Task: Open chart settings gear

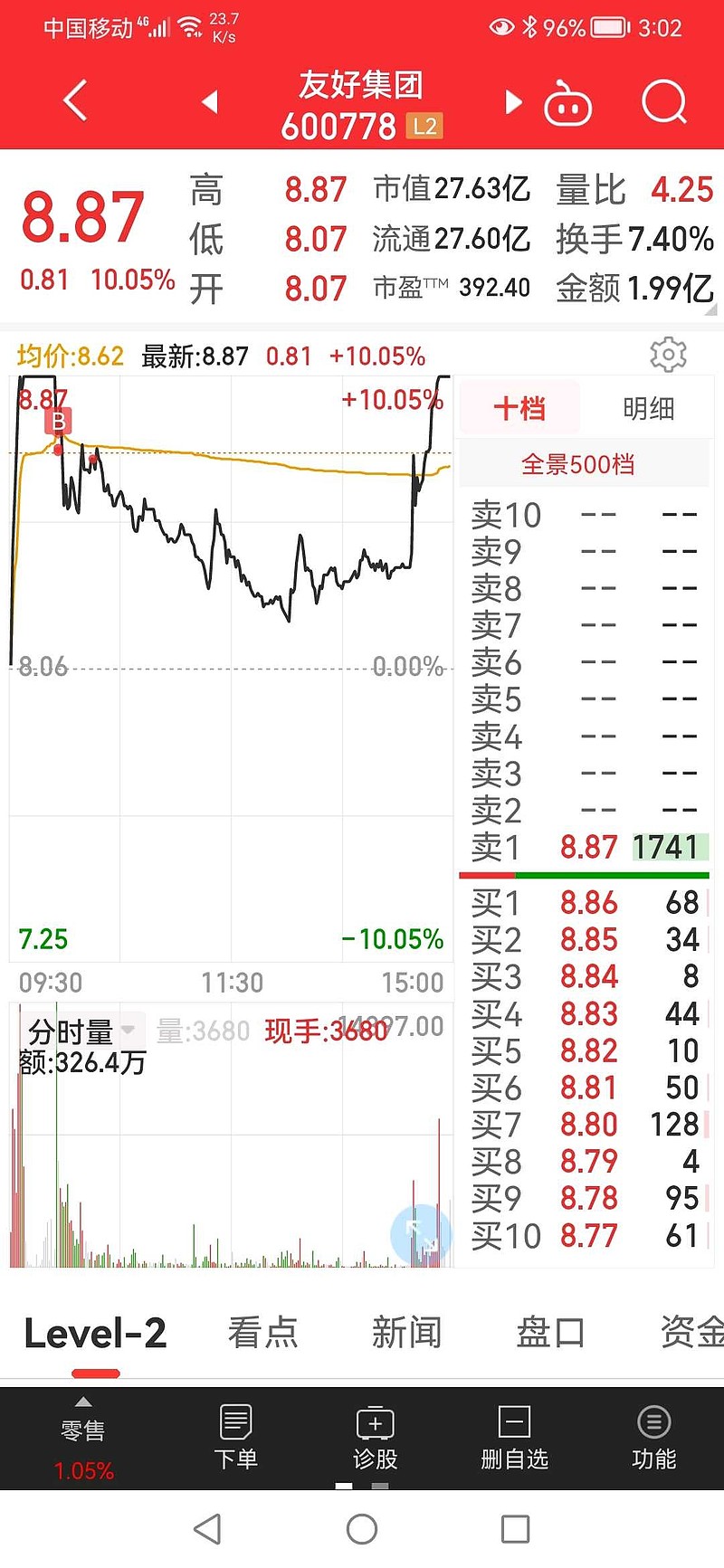Action: pos(668,355)
